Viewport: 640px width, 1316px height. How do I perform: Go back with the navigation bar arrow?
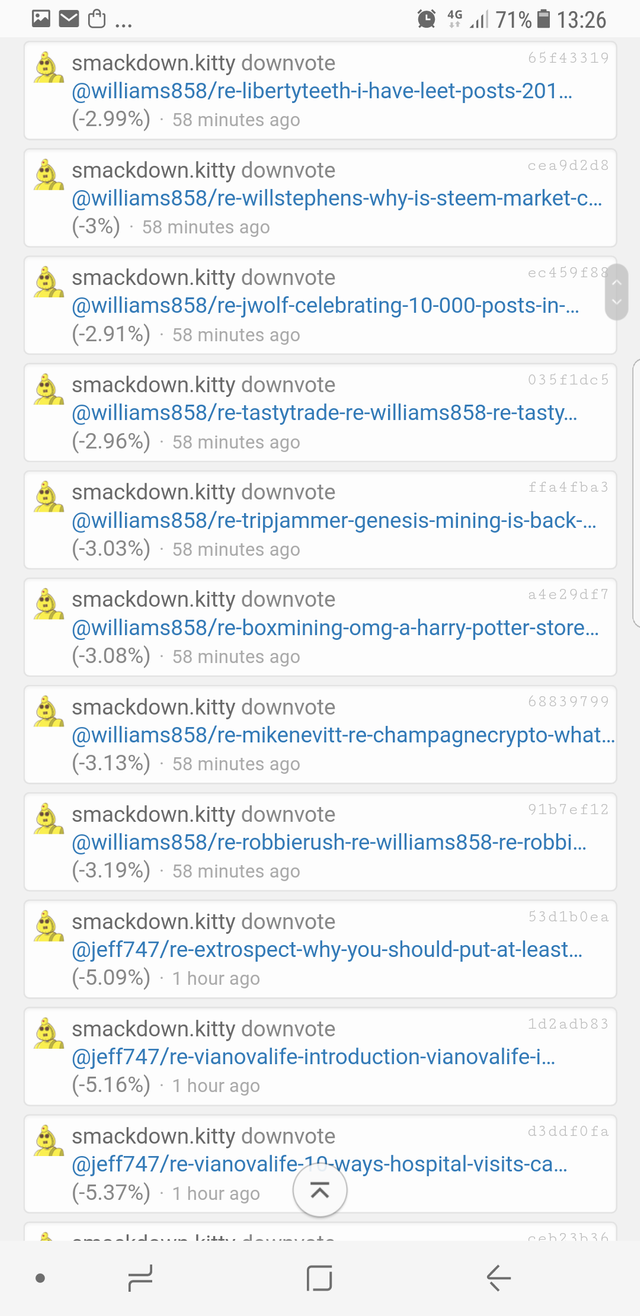(498, 1277)
